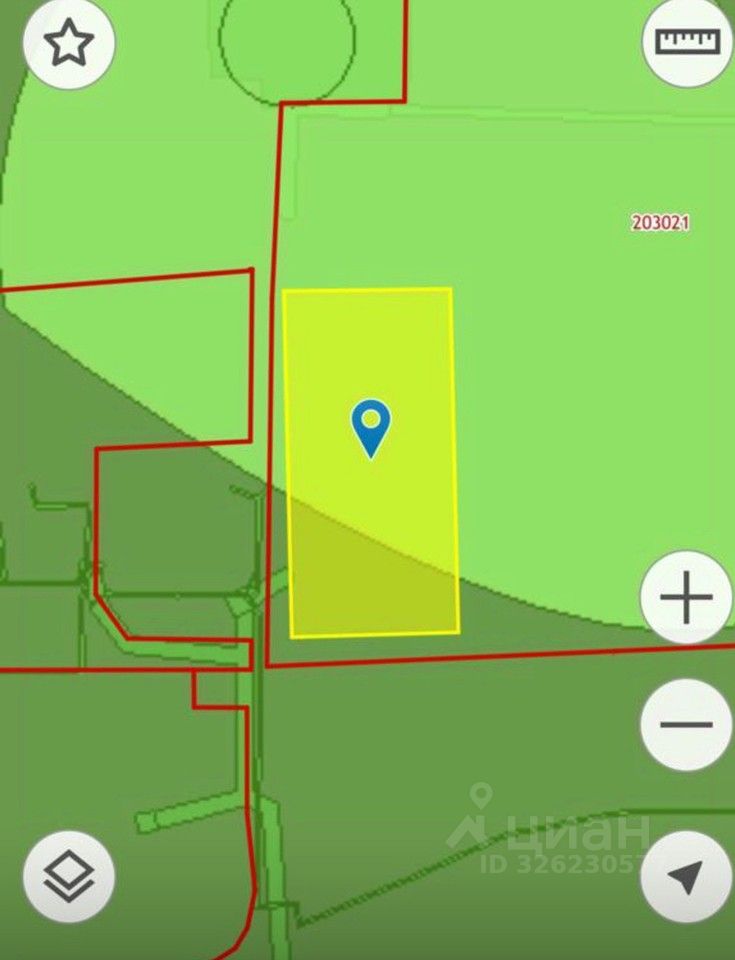Open the map layers selector
The width and height of the screenshot is (735, 960).
68,877
